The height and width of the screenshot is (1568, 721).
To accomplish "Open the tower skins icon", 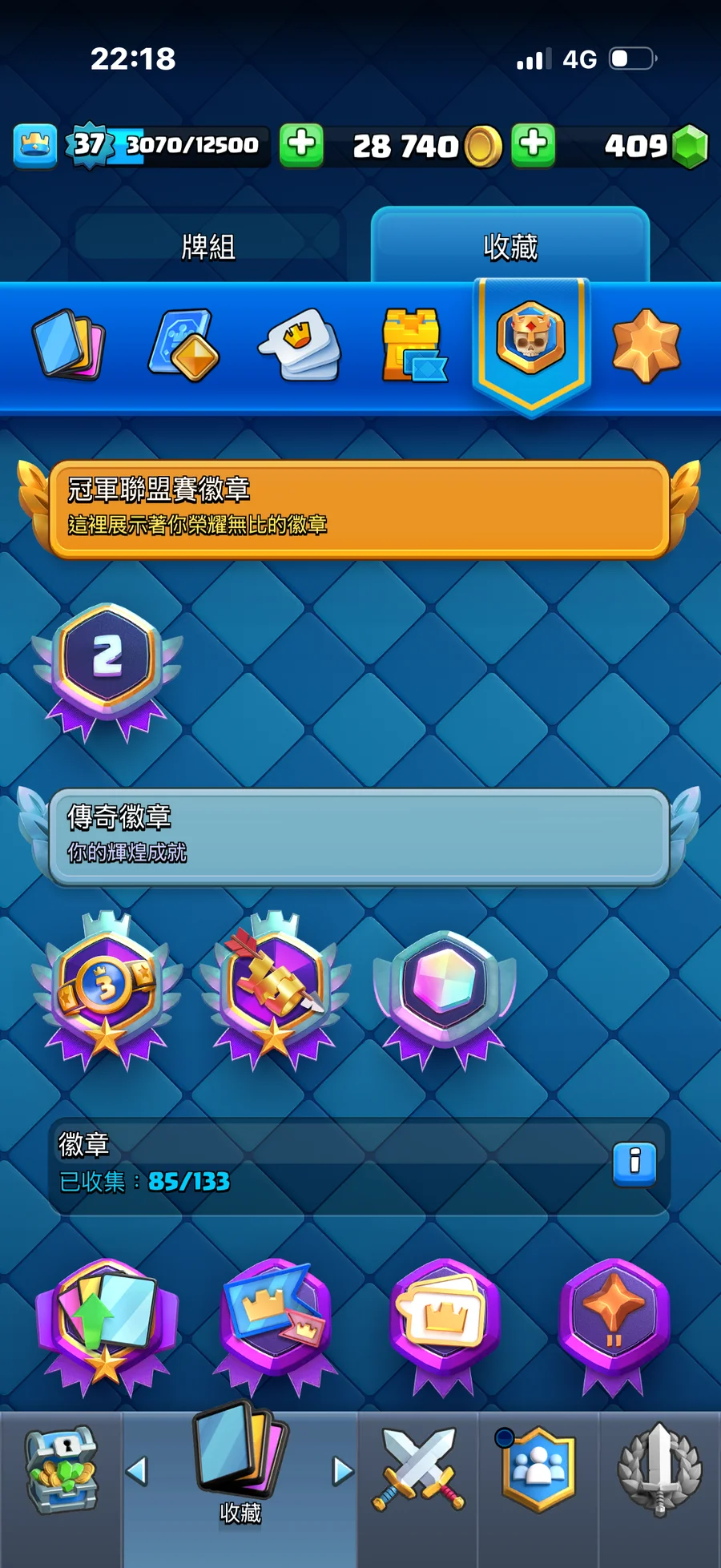I will tap(413, 345).
